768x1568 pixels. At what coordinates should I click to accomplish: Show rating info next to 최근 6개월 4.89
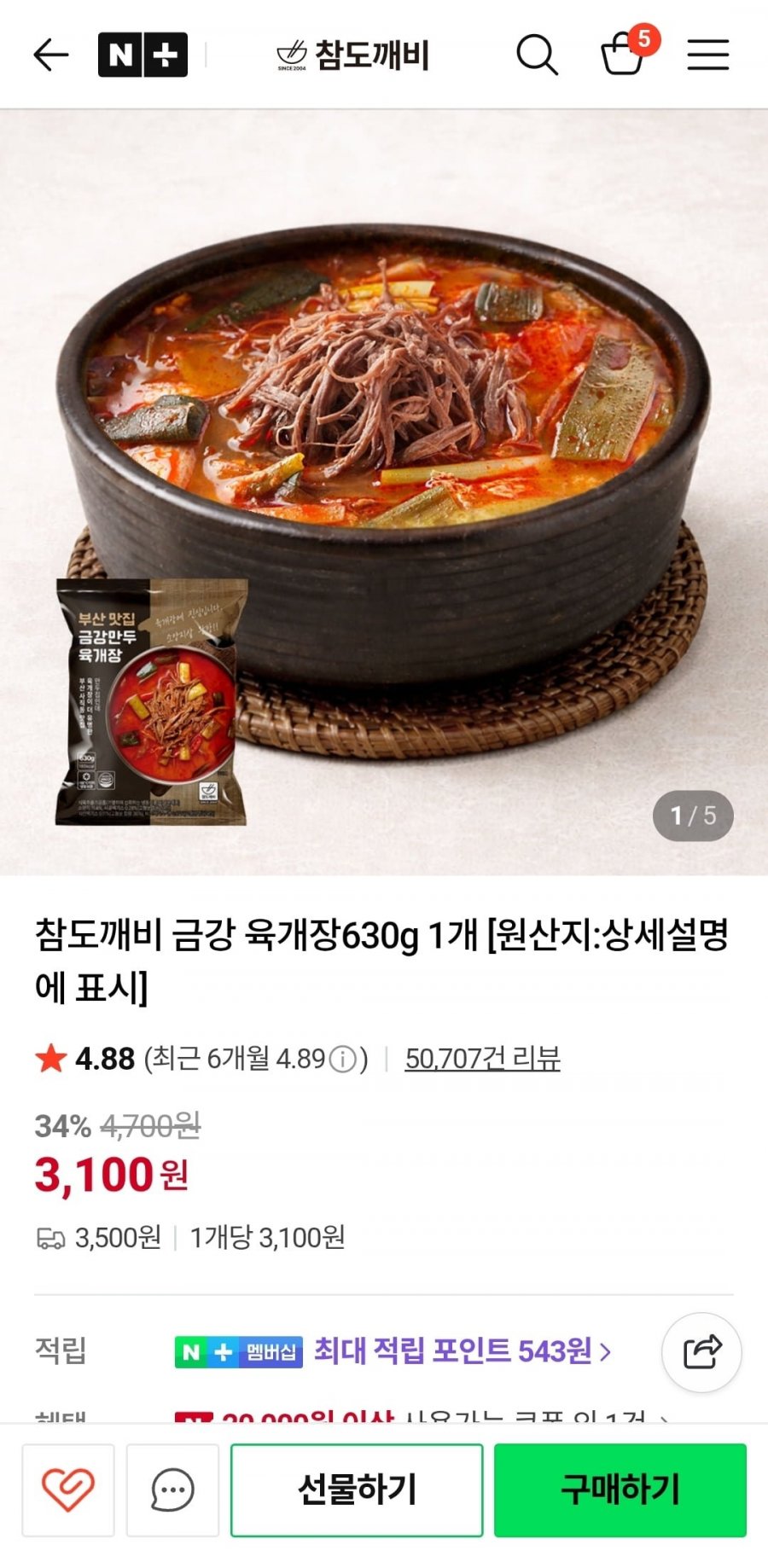pyautogui.click(x=343, y=1060)
